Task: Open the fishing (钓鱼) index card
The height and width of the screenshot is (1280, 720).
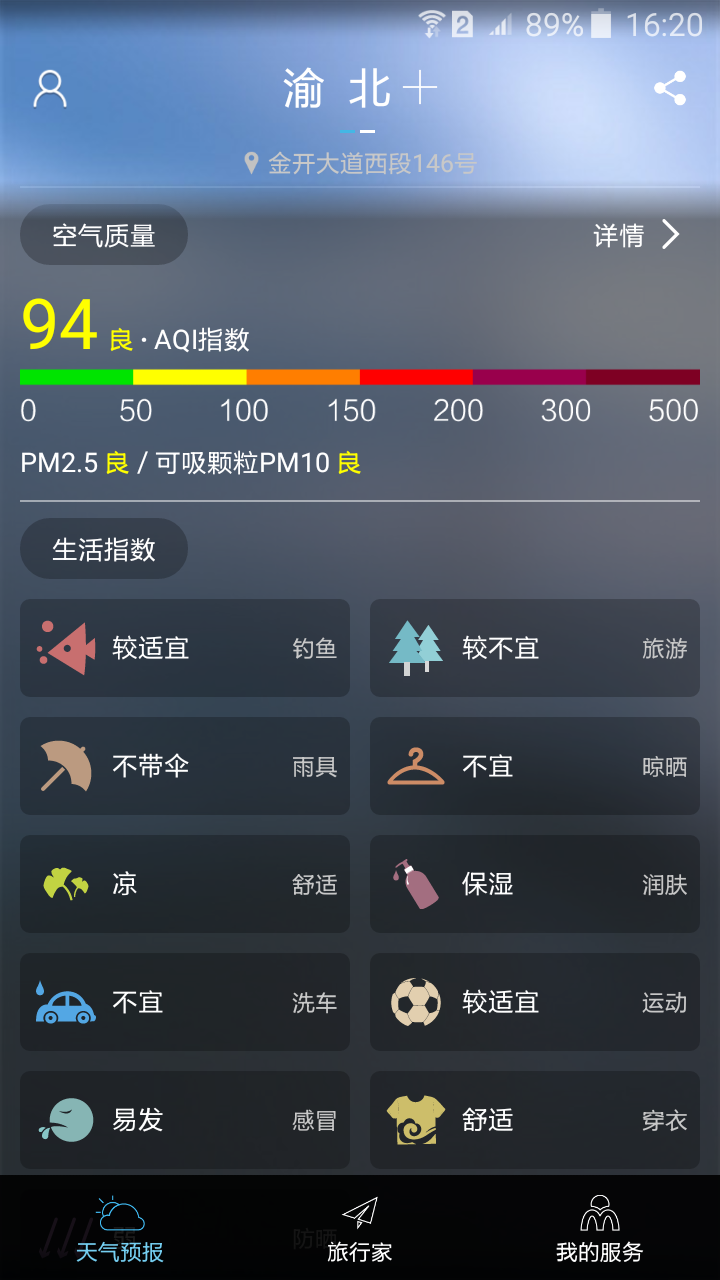Action: click(x=185, y=648)
